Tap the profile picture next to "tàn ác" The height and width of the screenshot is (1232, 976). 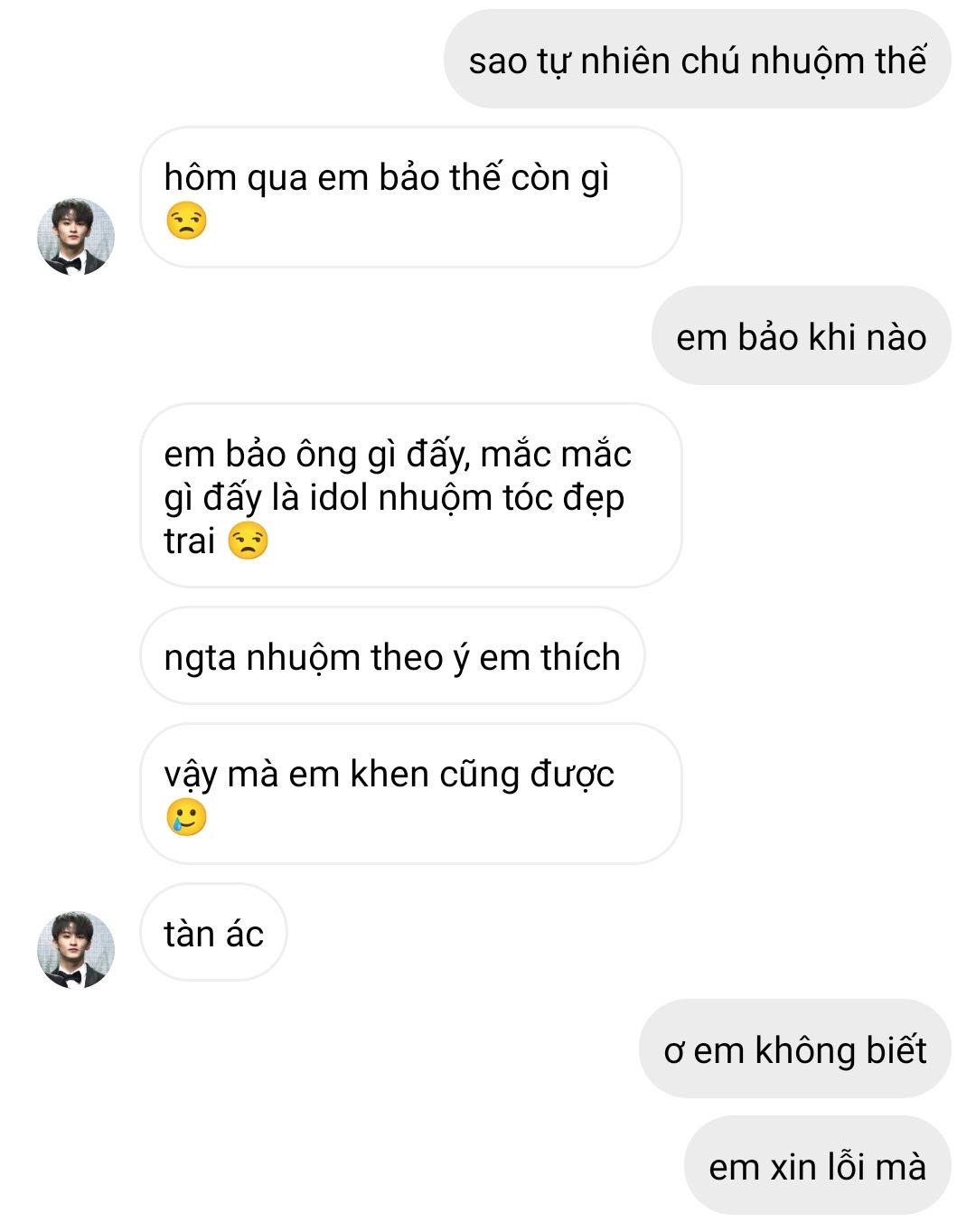point(76,949)
